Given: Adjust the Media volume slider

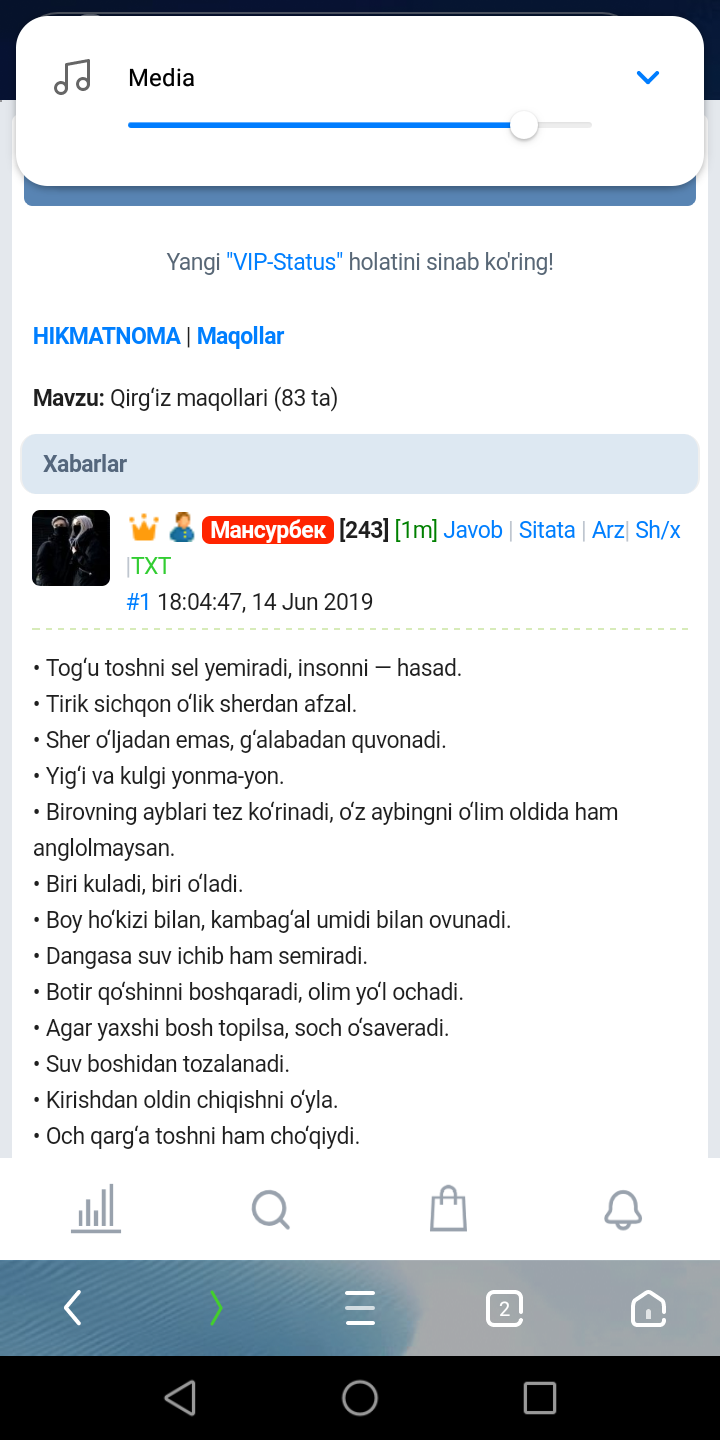Looking at the screenshot, I should click(x=523, y=126).
